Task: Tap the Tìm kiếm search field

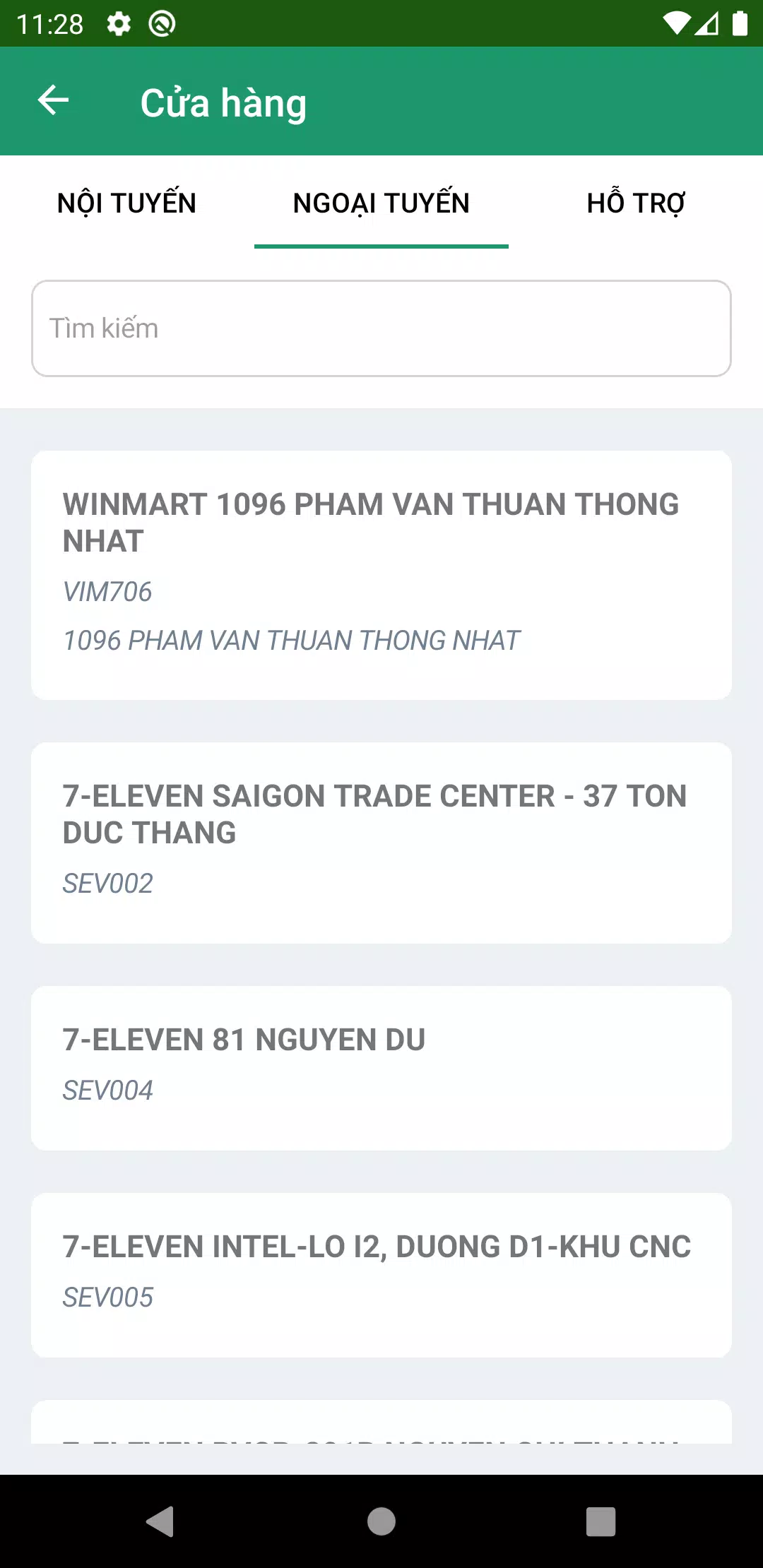Action: pos(381,328)
